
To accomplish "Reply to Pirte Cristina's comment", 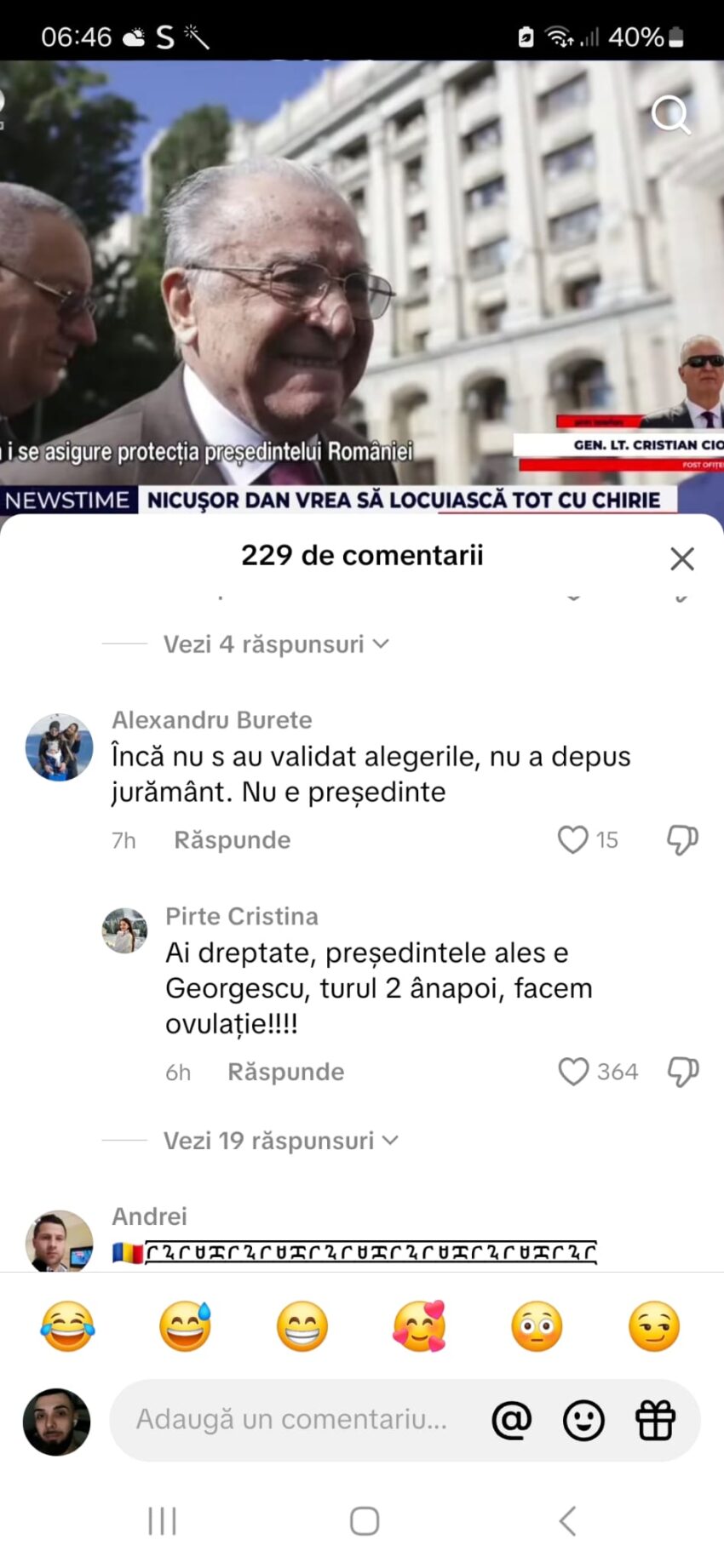I will [x=285, y=1072].
